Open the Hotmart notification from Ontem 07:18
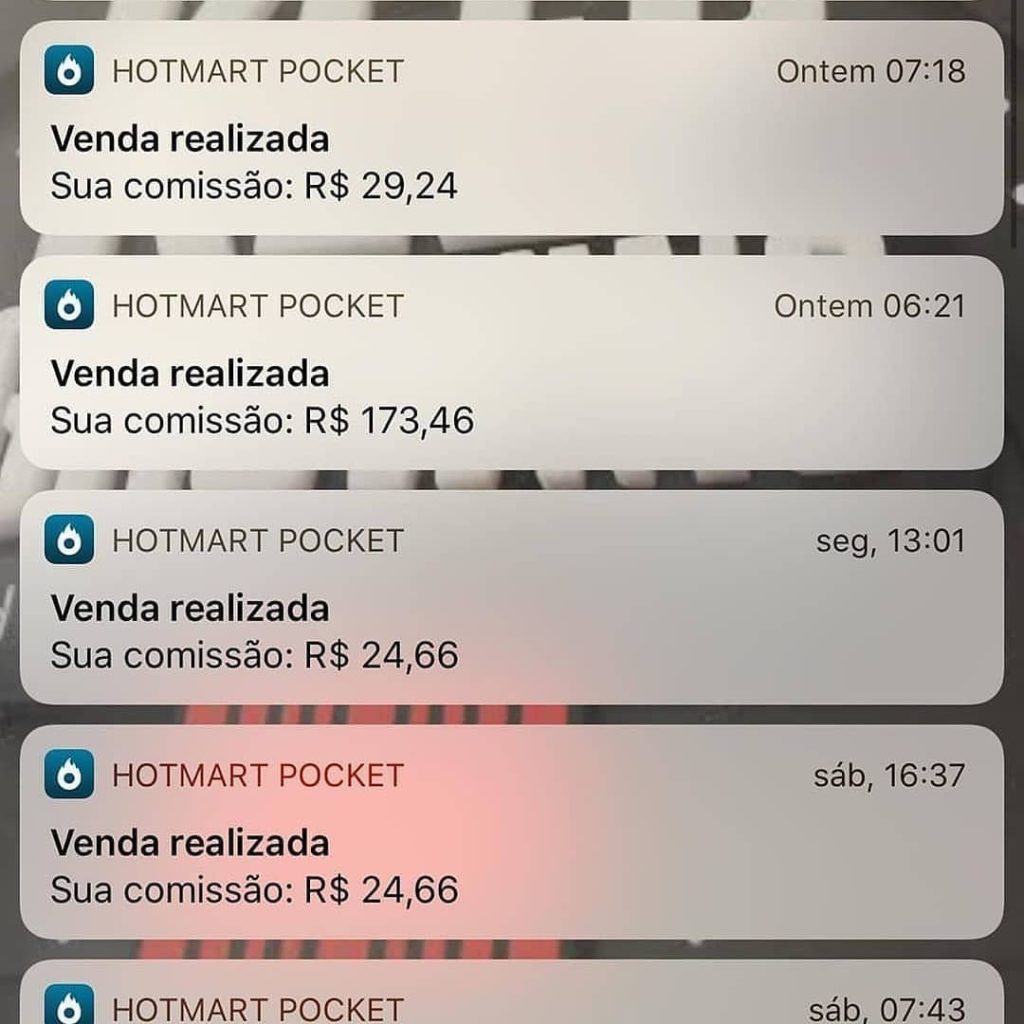Viewport: 1024px width, 1024px height. (511, 128)
